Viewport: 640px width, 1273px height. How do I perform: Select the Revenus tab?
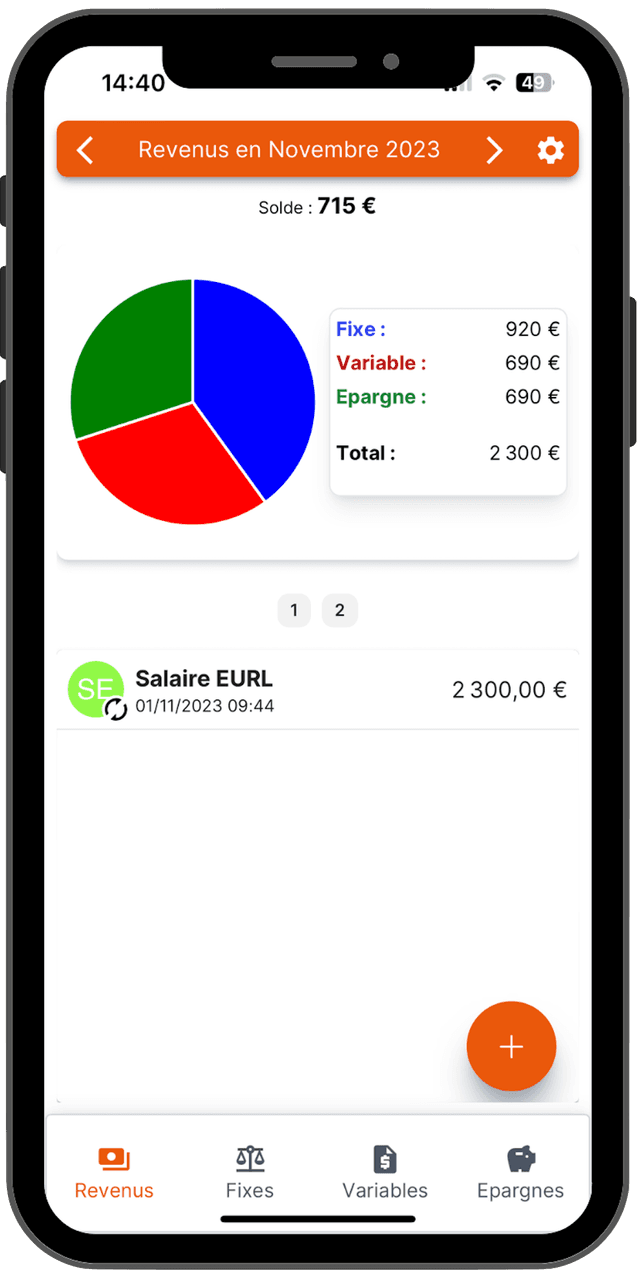114,1173
